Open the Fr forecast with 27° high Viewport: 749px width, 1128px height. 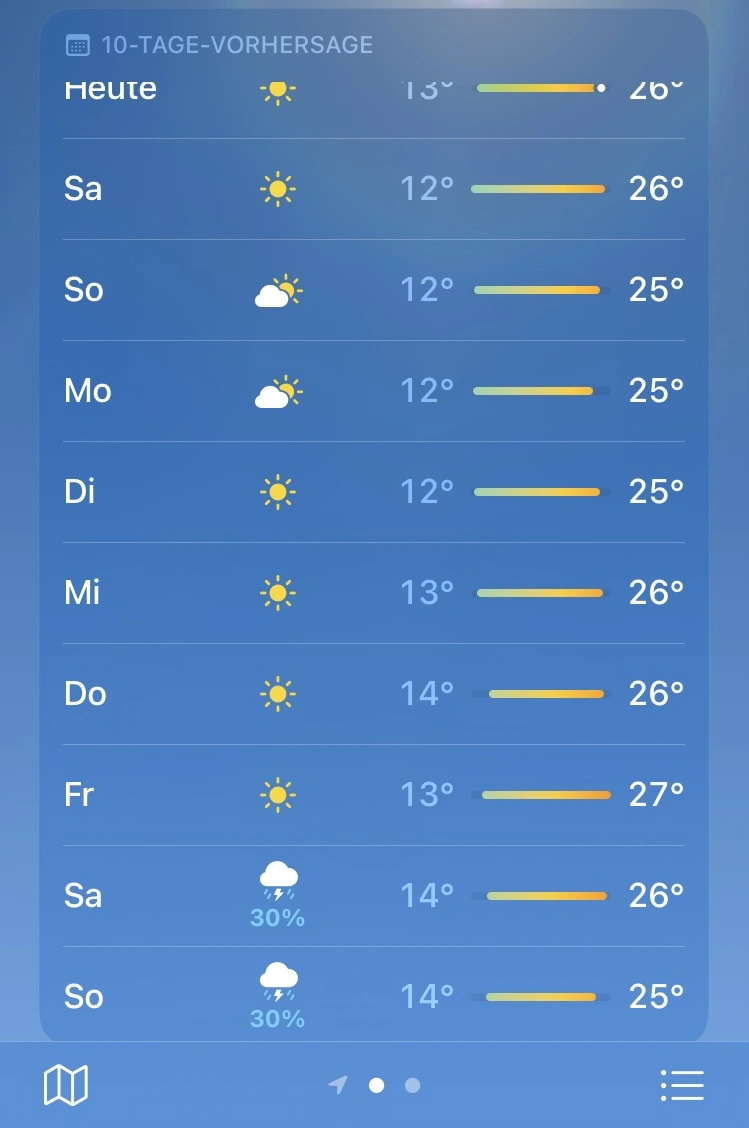coord(374,795)
